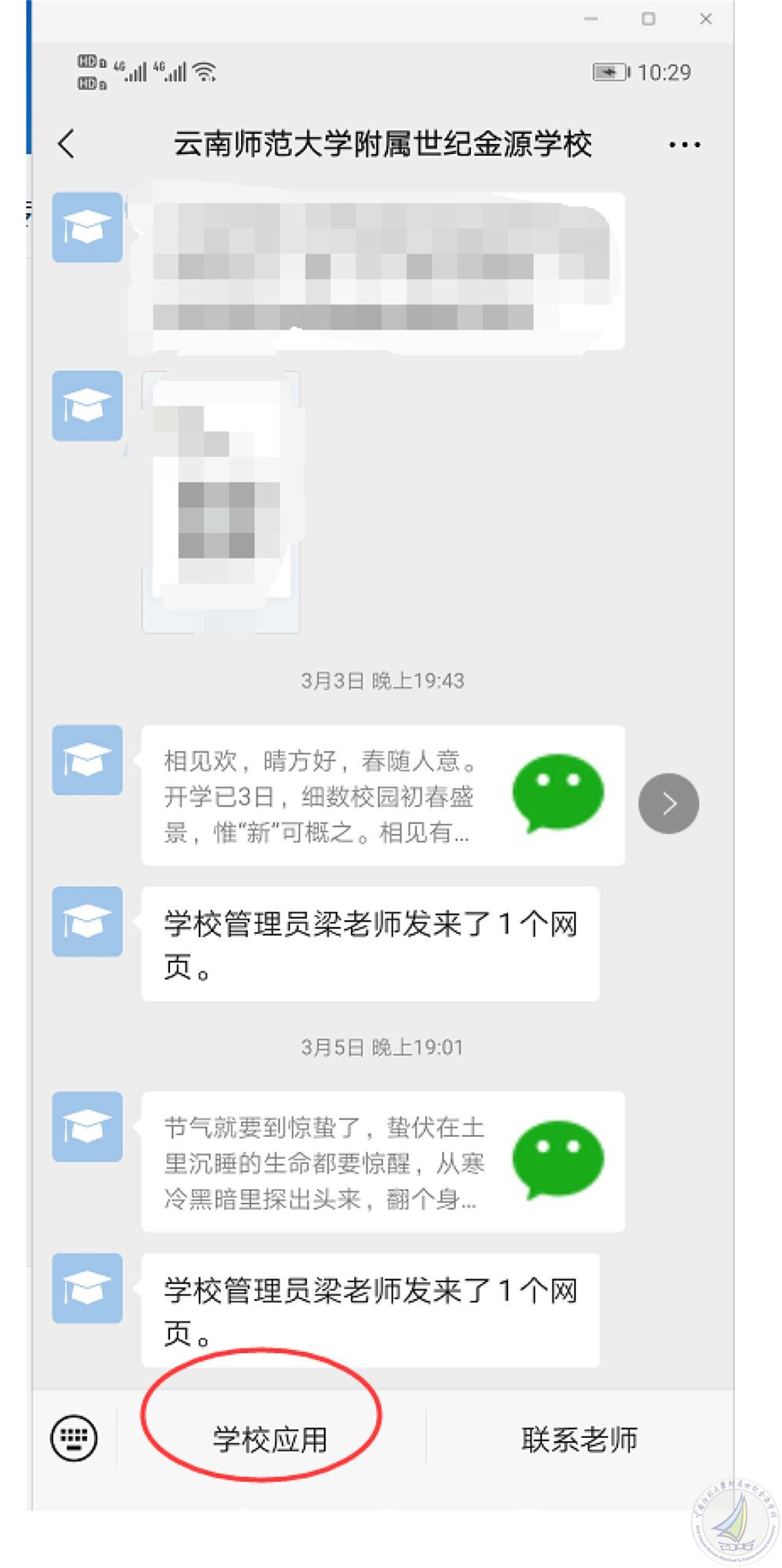This screenshot has width=782, height=1568.
Task: Go back from the school chat
Action: click(x=68, y=144)
